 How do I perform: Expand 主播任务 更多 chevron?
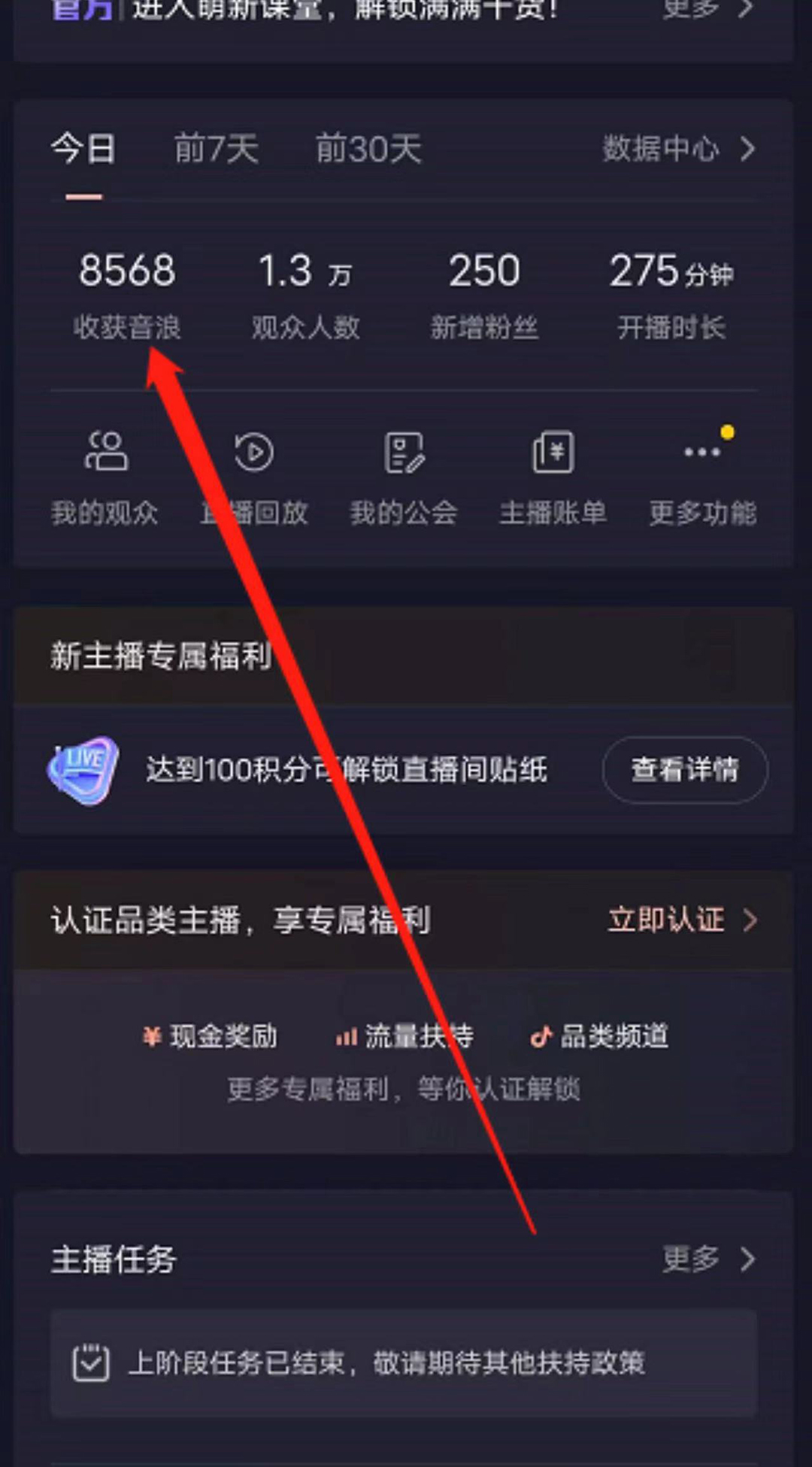coord(747,1259)
